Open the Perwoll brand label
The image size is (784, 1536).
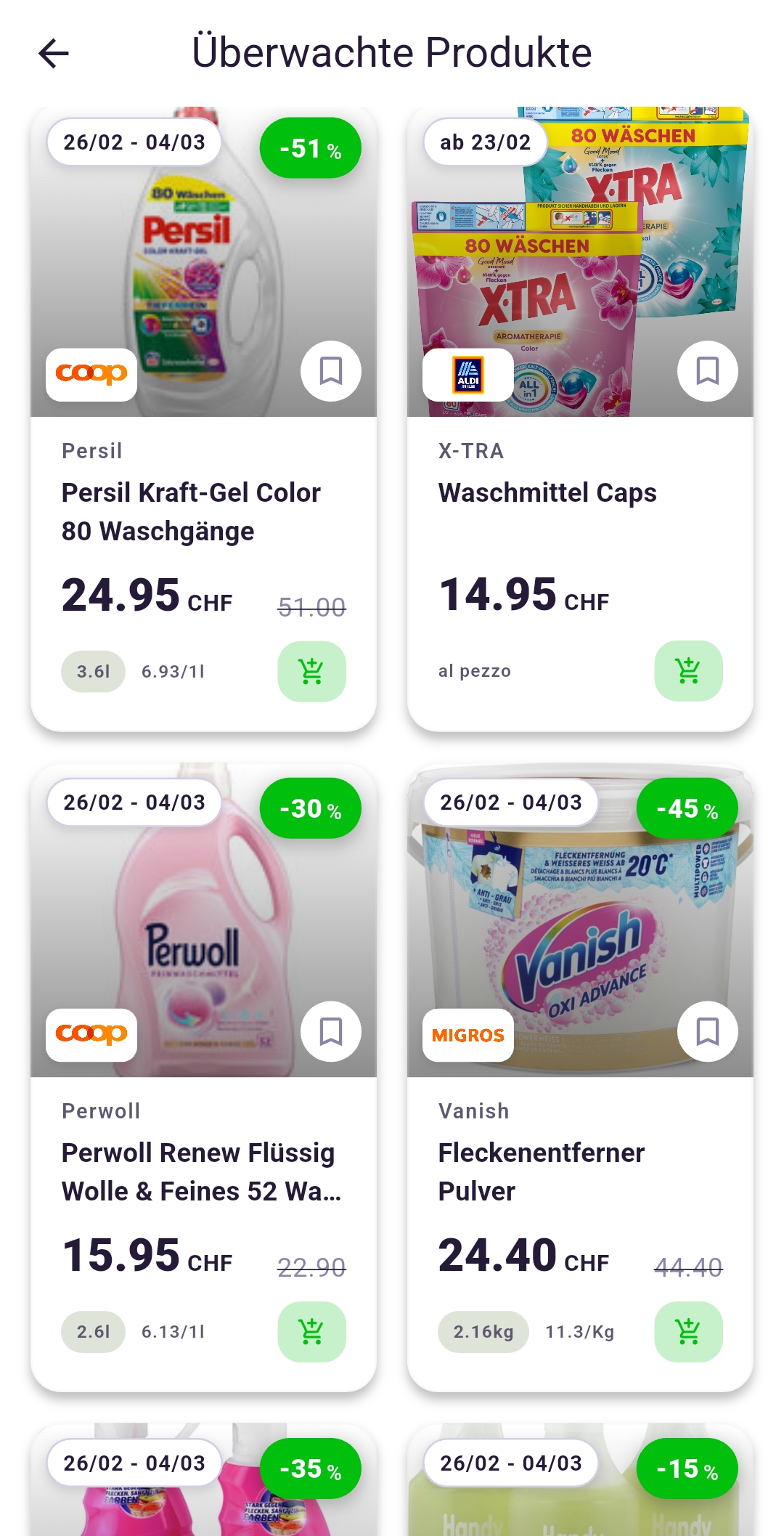[x=101, y=1110]
